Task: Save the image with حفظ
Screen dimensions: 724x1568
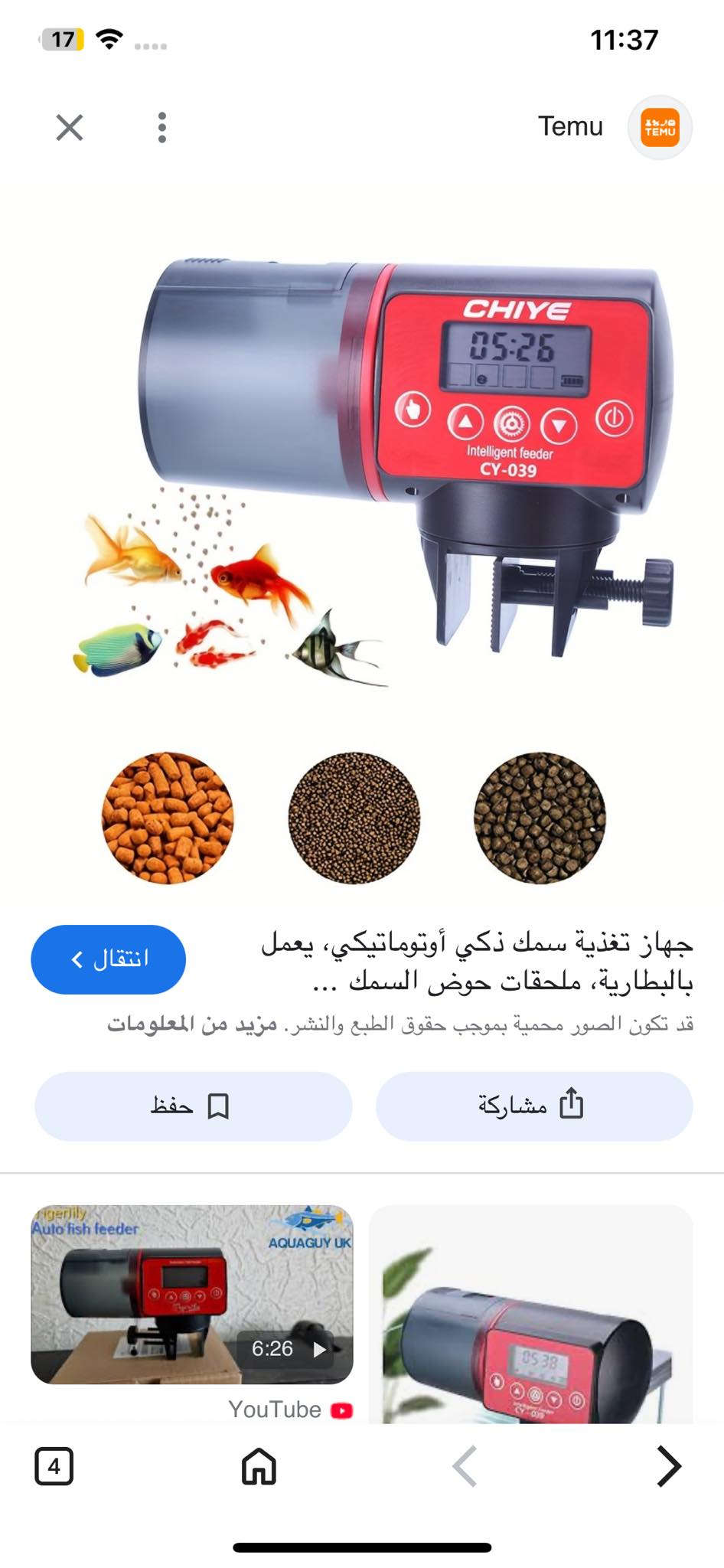Action: [x=193, y=1106]
